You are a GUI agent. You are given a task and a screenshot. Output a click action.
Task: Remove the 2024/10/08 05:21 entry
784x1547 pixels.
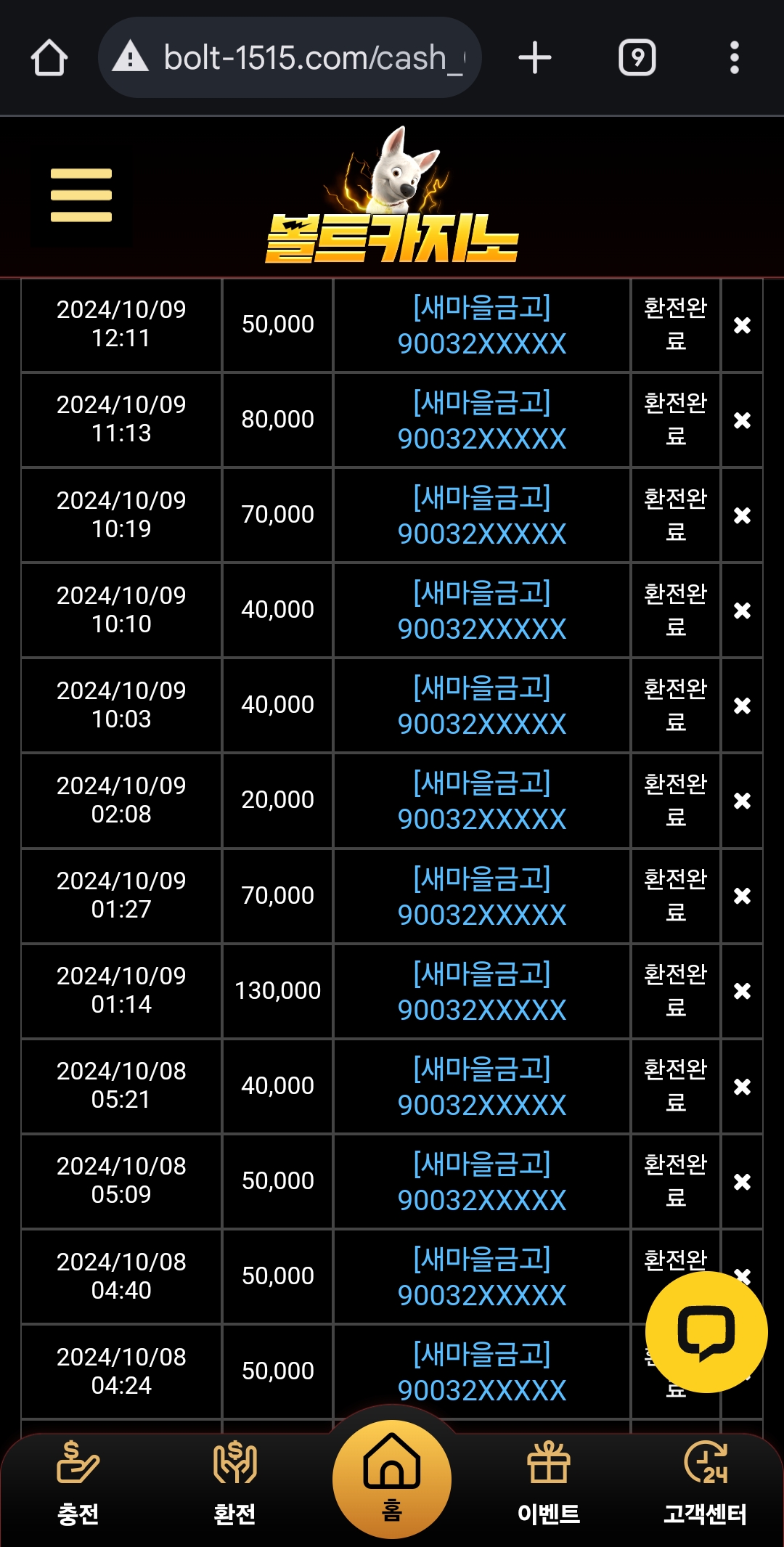[x=742, y=1087]
